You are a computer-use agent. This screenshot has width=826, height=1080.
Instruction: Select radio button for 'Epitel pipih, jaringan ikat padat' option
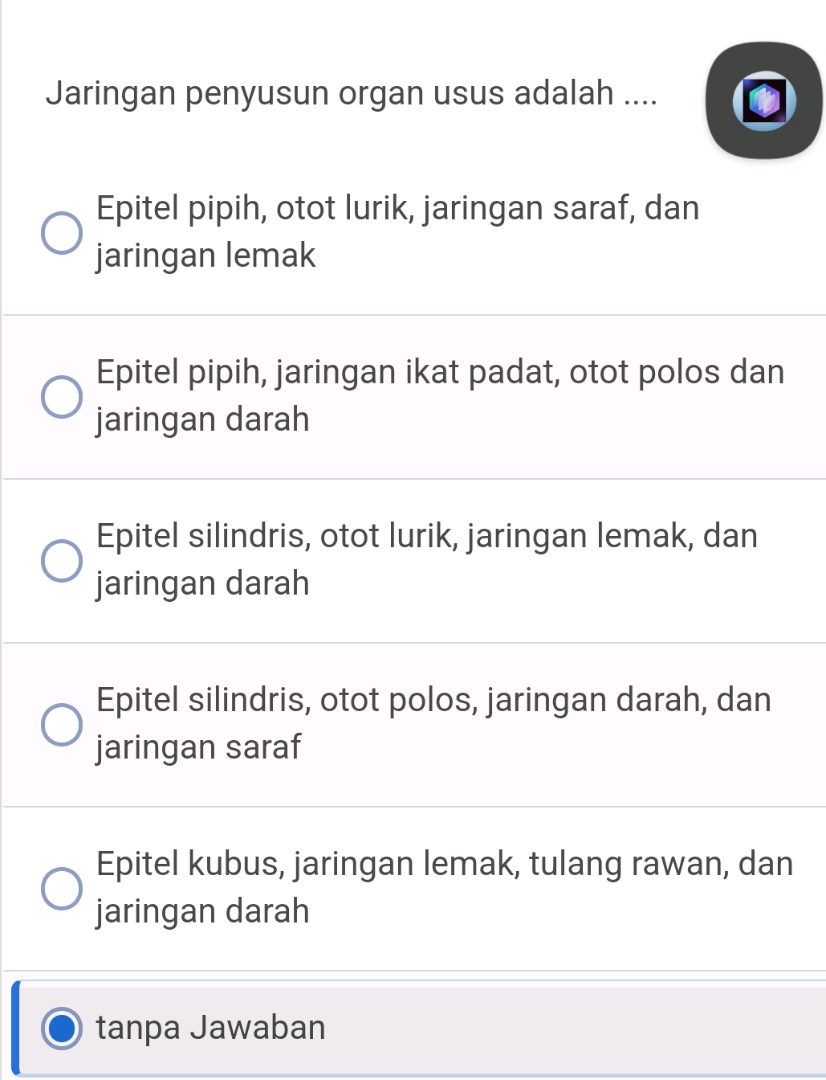[x=61, y=396]
